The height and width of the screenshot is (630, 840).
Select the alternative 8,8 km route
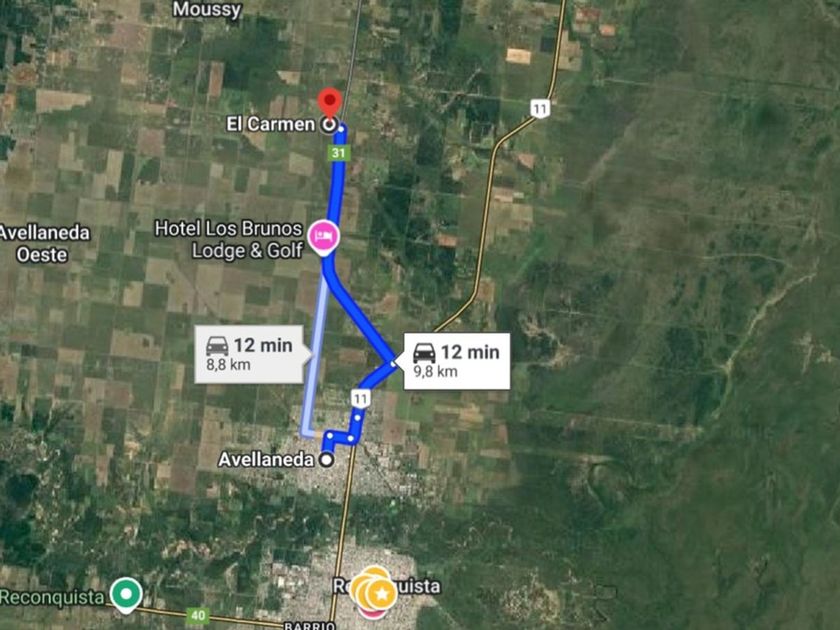tap(249, 354)
